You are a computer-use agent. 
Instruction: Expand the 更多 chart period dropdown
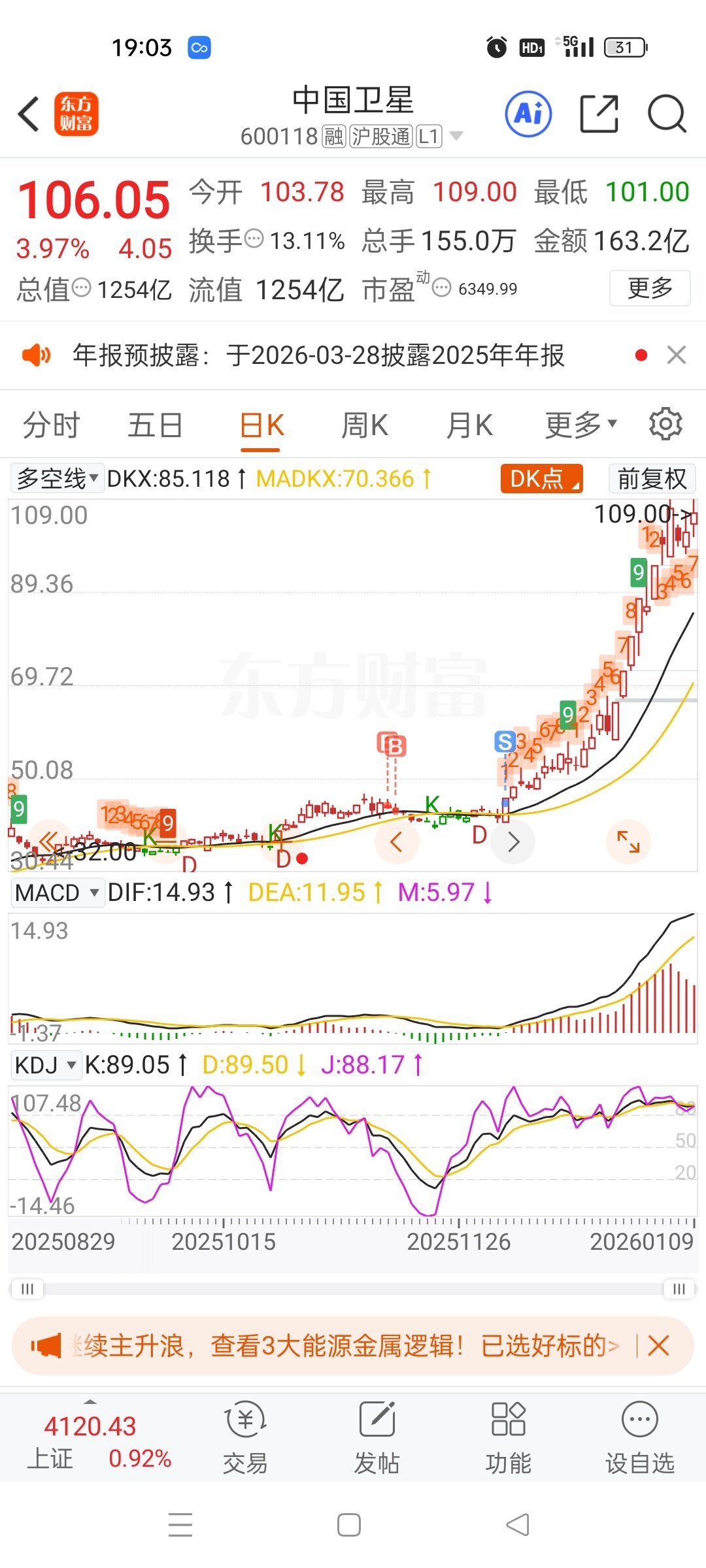[580, 425]
